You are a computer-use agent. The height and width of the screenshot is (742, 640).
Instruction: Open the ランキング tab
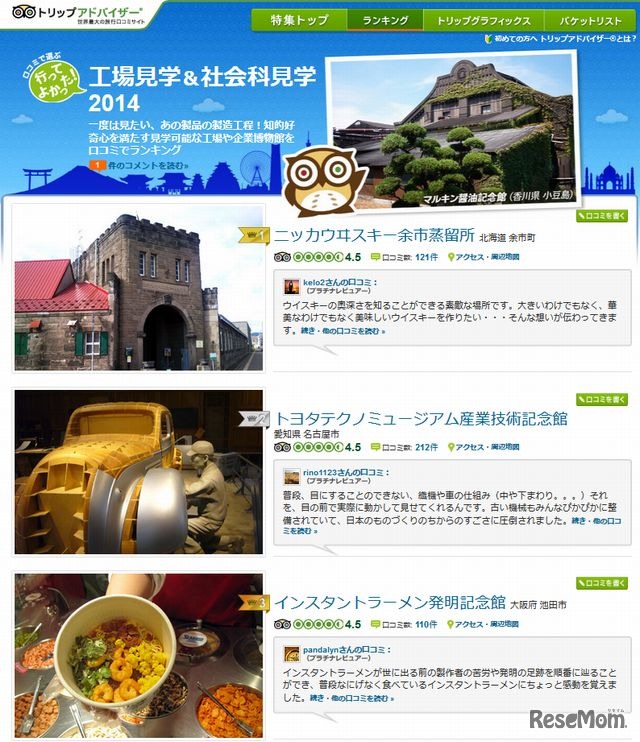point(385,20)
